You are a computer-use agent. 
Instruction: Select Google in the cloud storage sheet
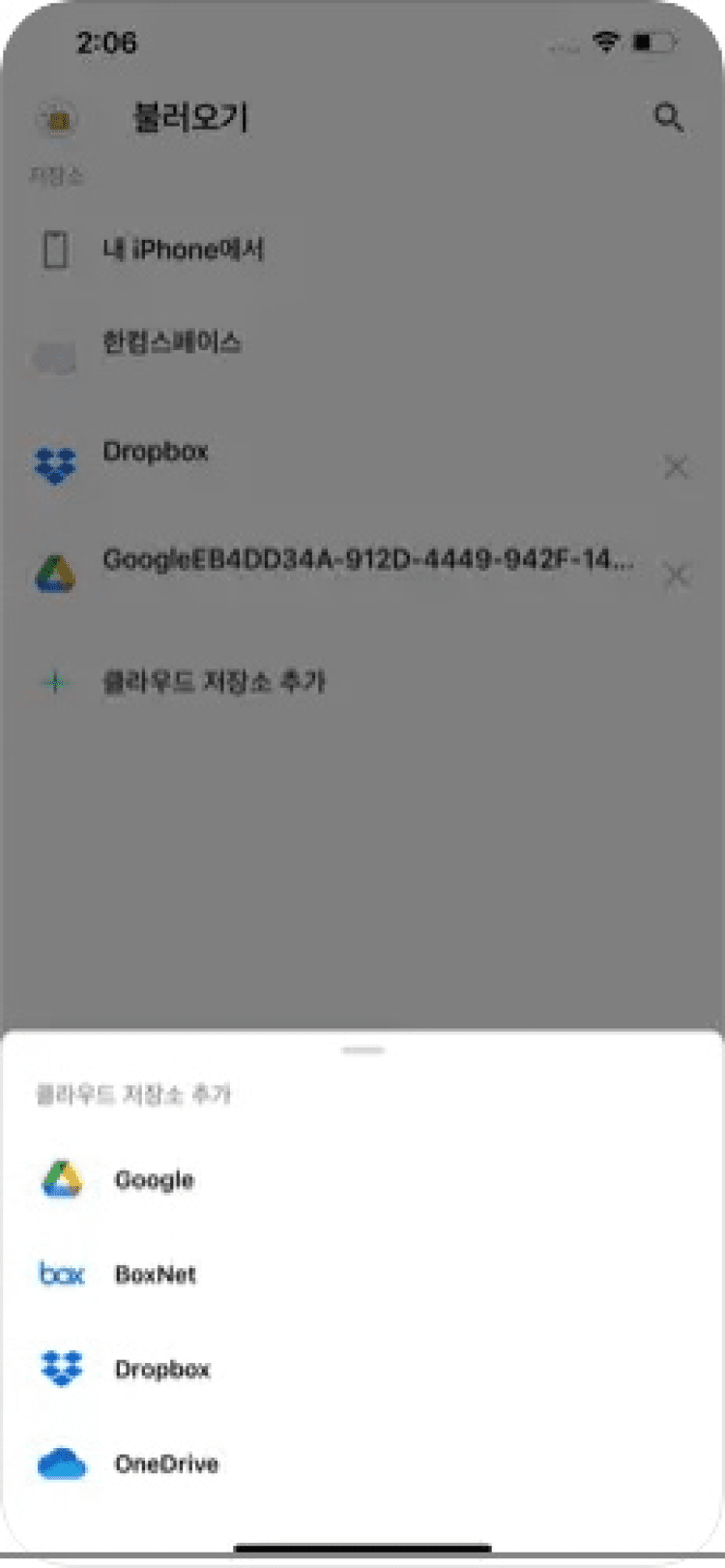pyautogui.click(x=155, y=1180)
